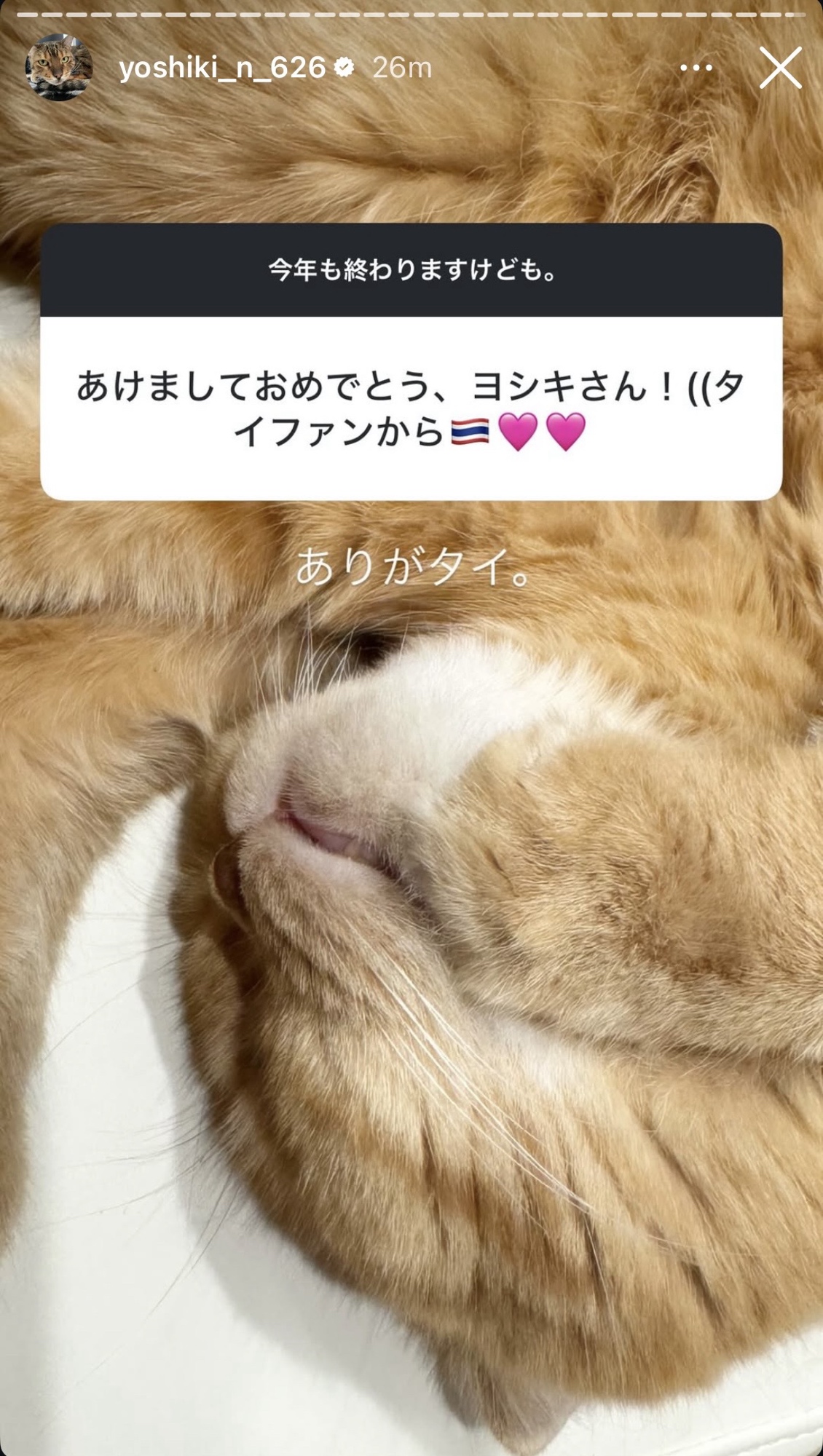Screen dimensions: 823x1456
Task: Open the story's three-dot options menu
Action: click(696, 68)
